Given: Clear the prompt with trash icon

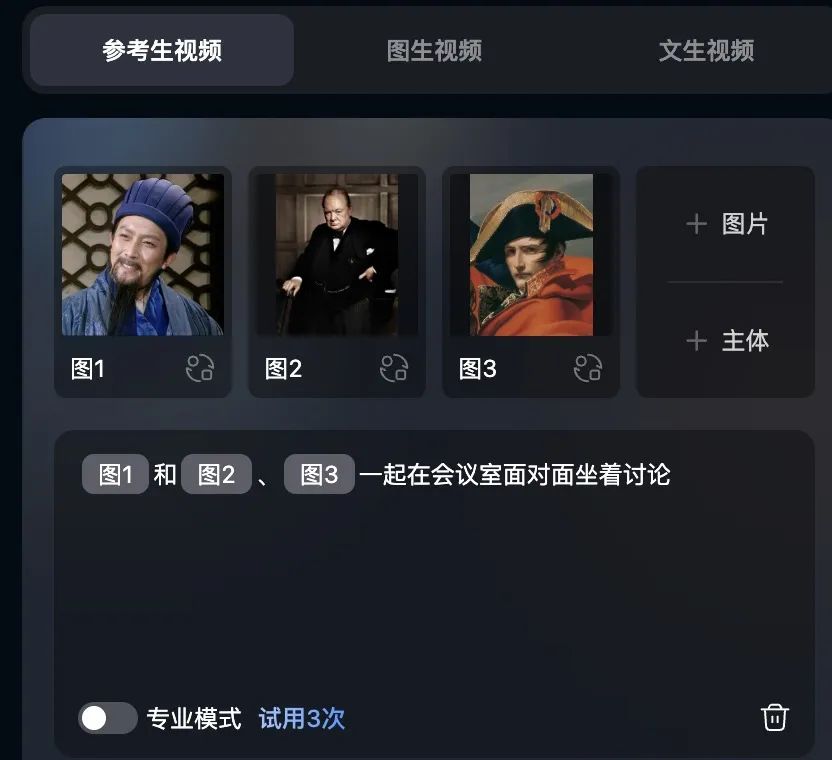Looking at the screenshot, I should [x=775, y=717].
